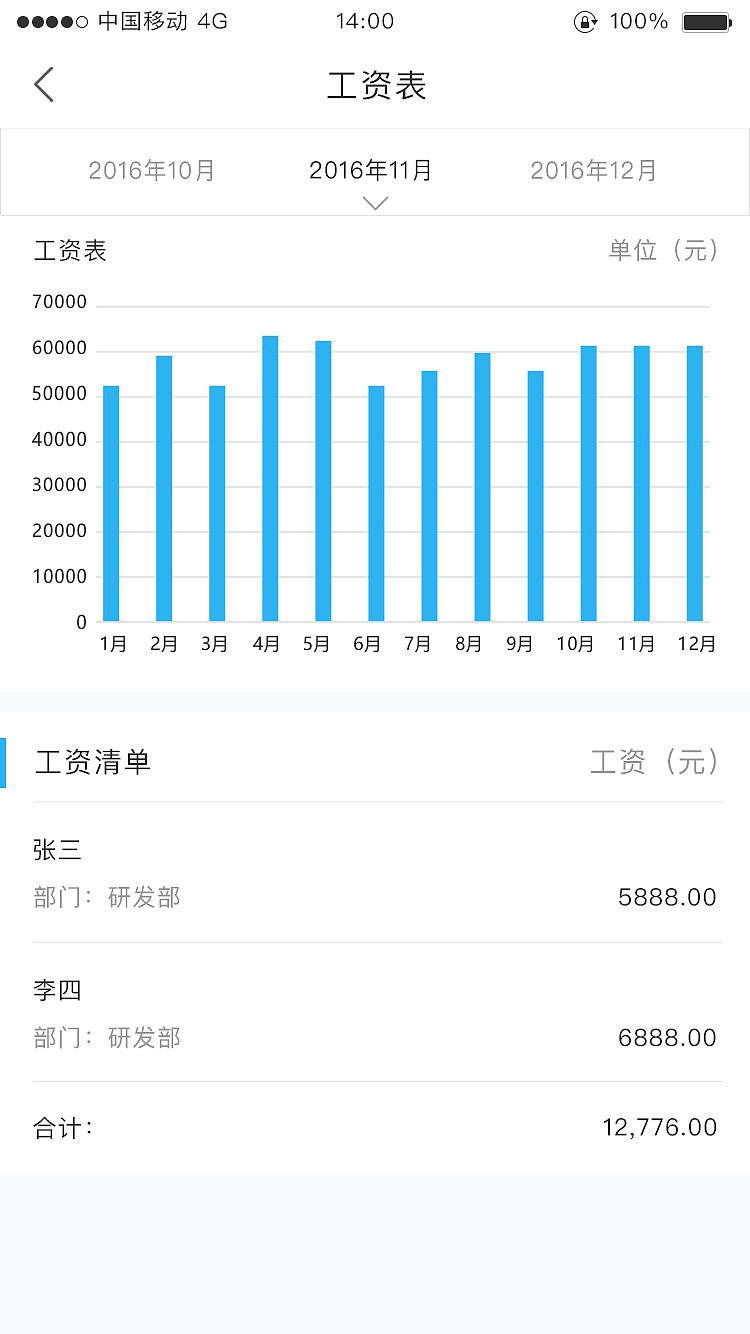
Task: Tap the blue accent bar beside 工资清单
Action: [4, 762]
